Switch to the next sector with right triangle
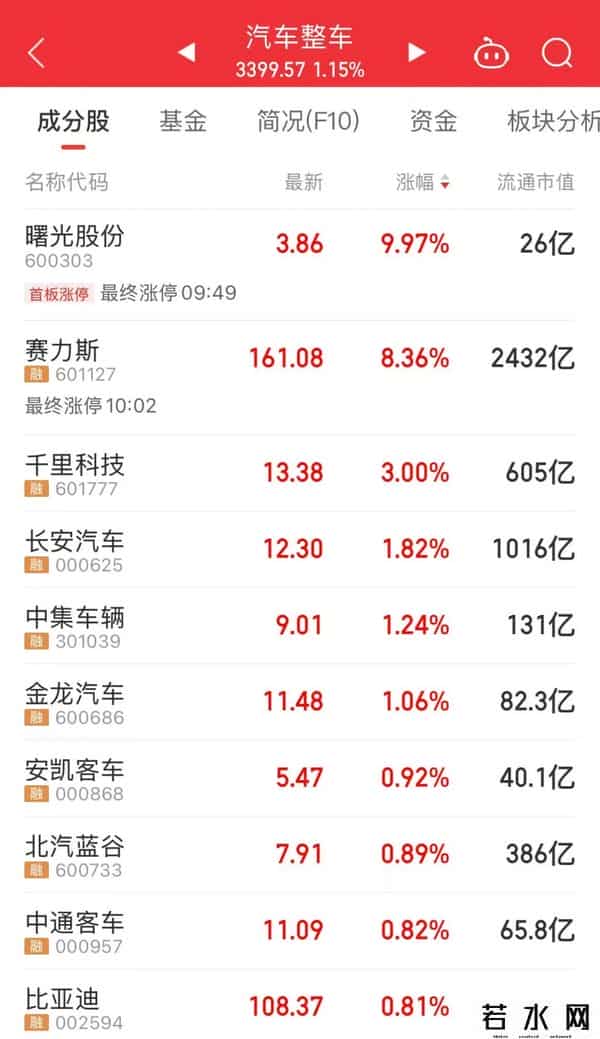 (417, 52)
